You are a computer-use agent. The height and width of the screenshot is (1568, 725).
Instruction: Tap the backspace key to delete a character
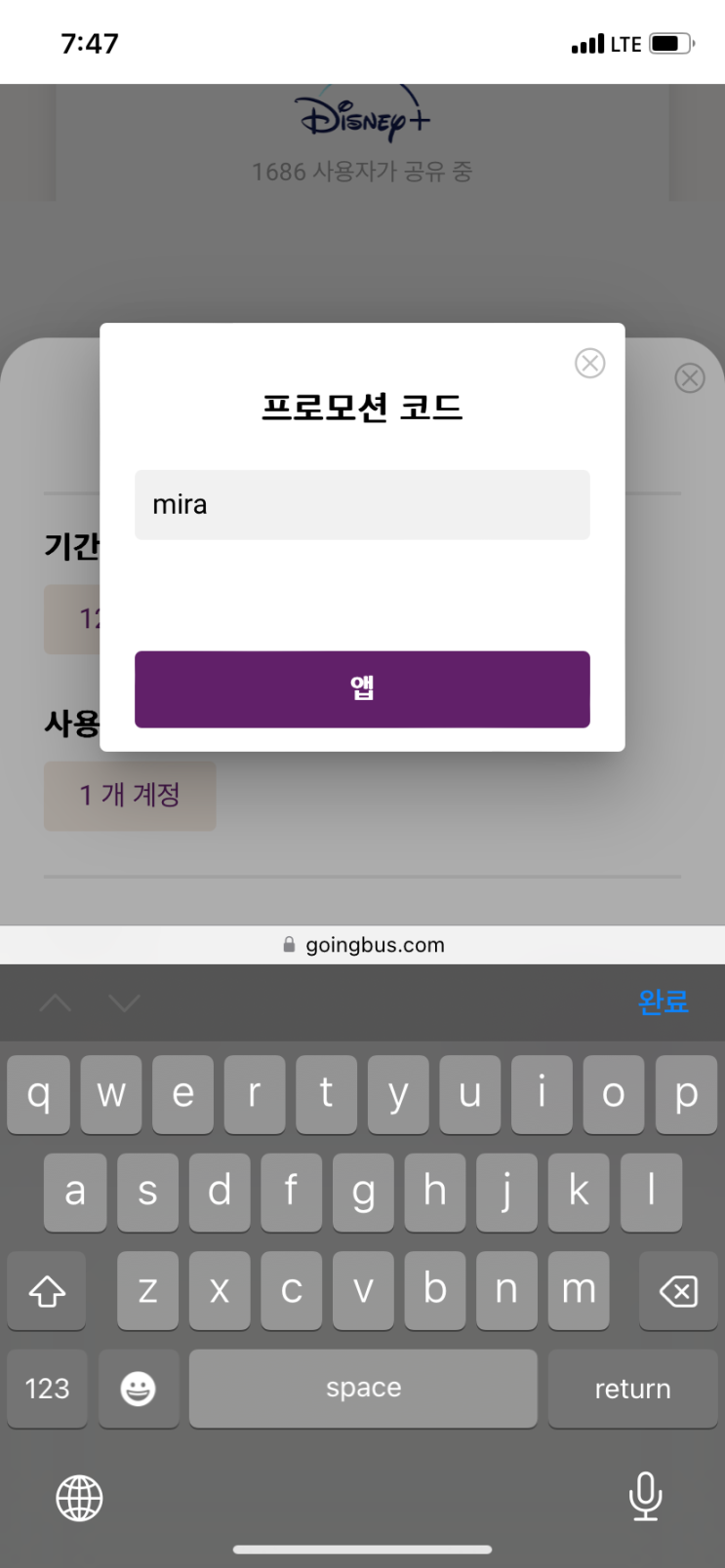pos(678,1291)
